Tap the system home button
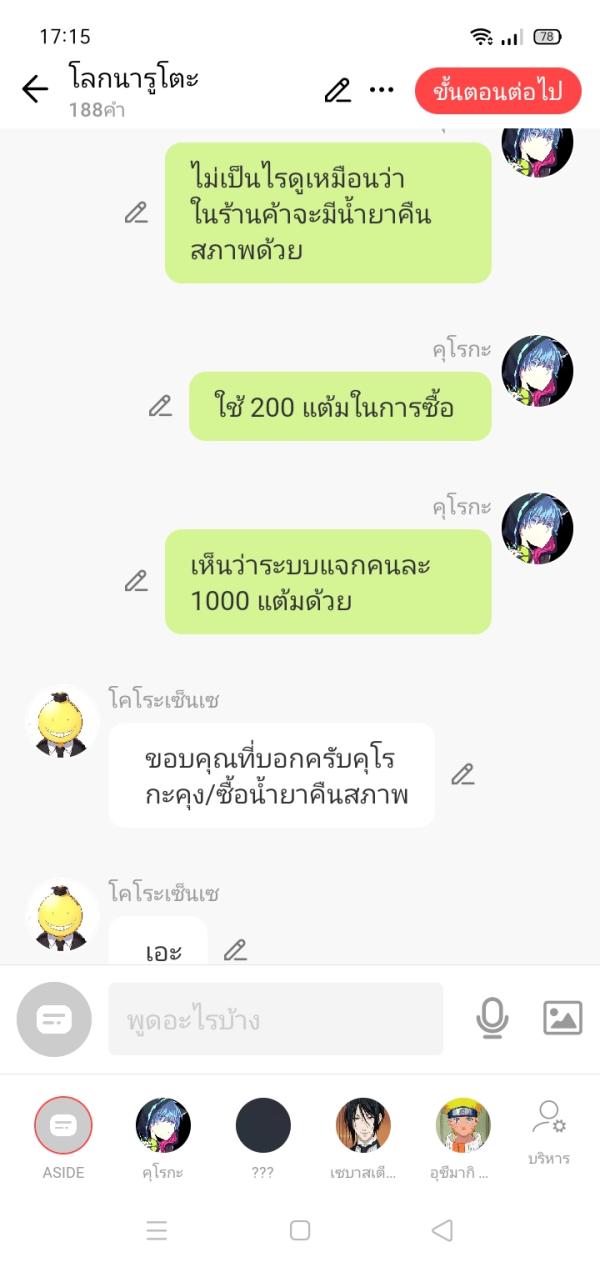 pyautogui.click(x=300, y=1230)
